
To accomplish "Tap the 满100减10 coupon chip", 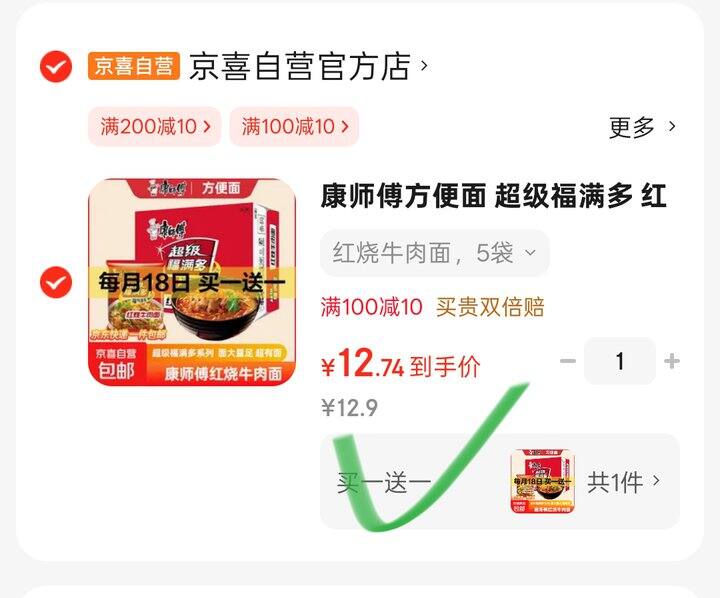I will pos(294,126).
